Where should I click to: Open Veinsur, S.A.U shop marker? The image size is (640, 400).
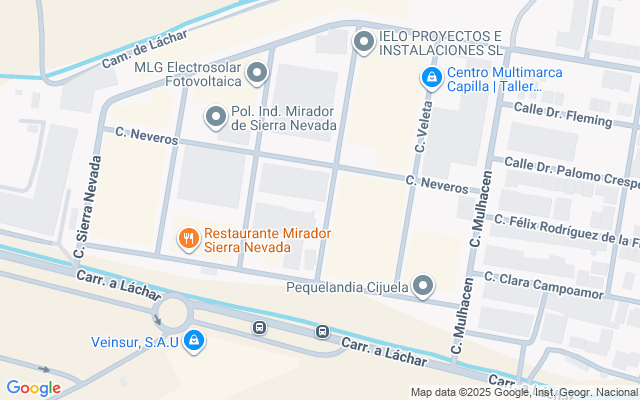coord(194,342)
